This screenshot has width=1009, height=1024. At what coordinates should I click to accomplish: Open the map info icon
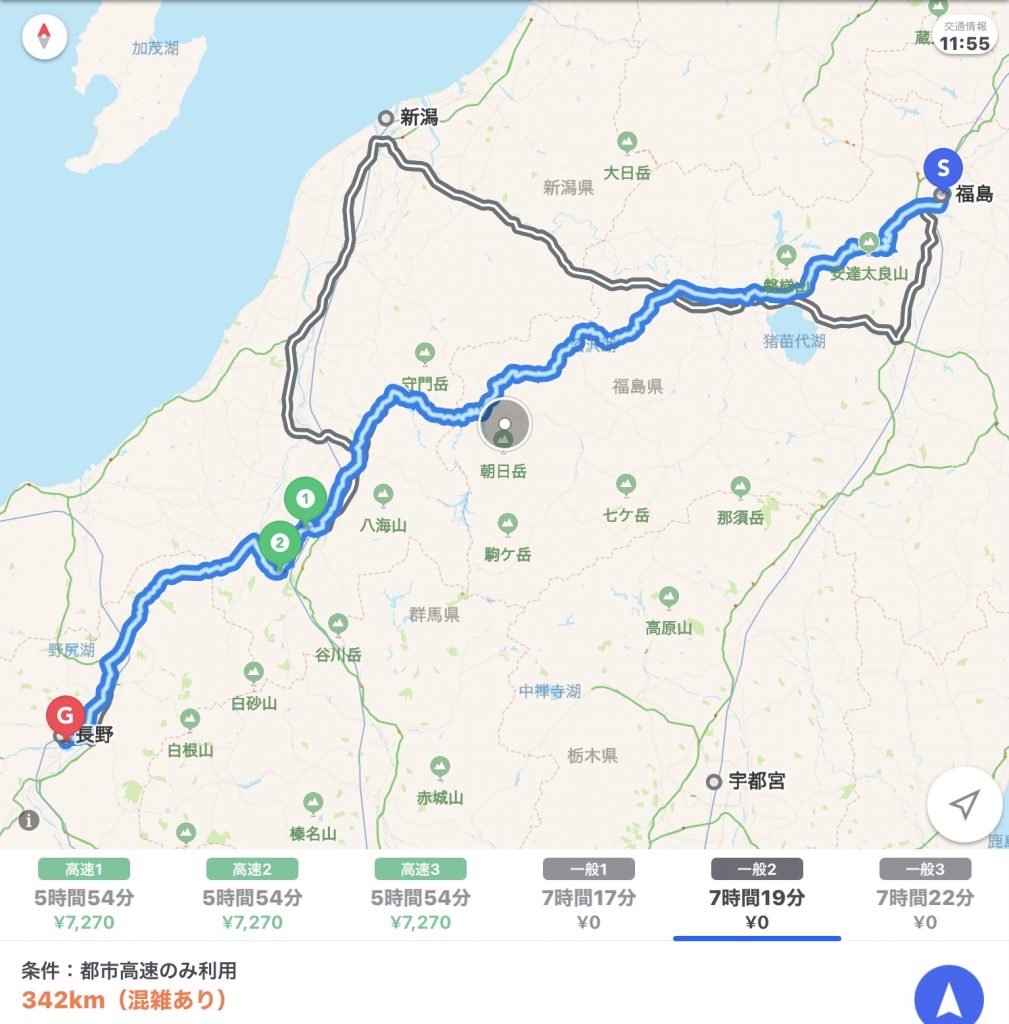pos(28,821)
